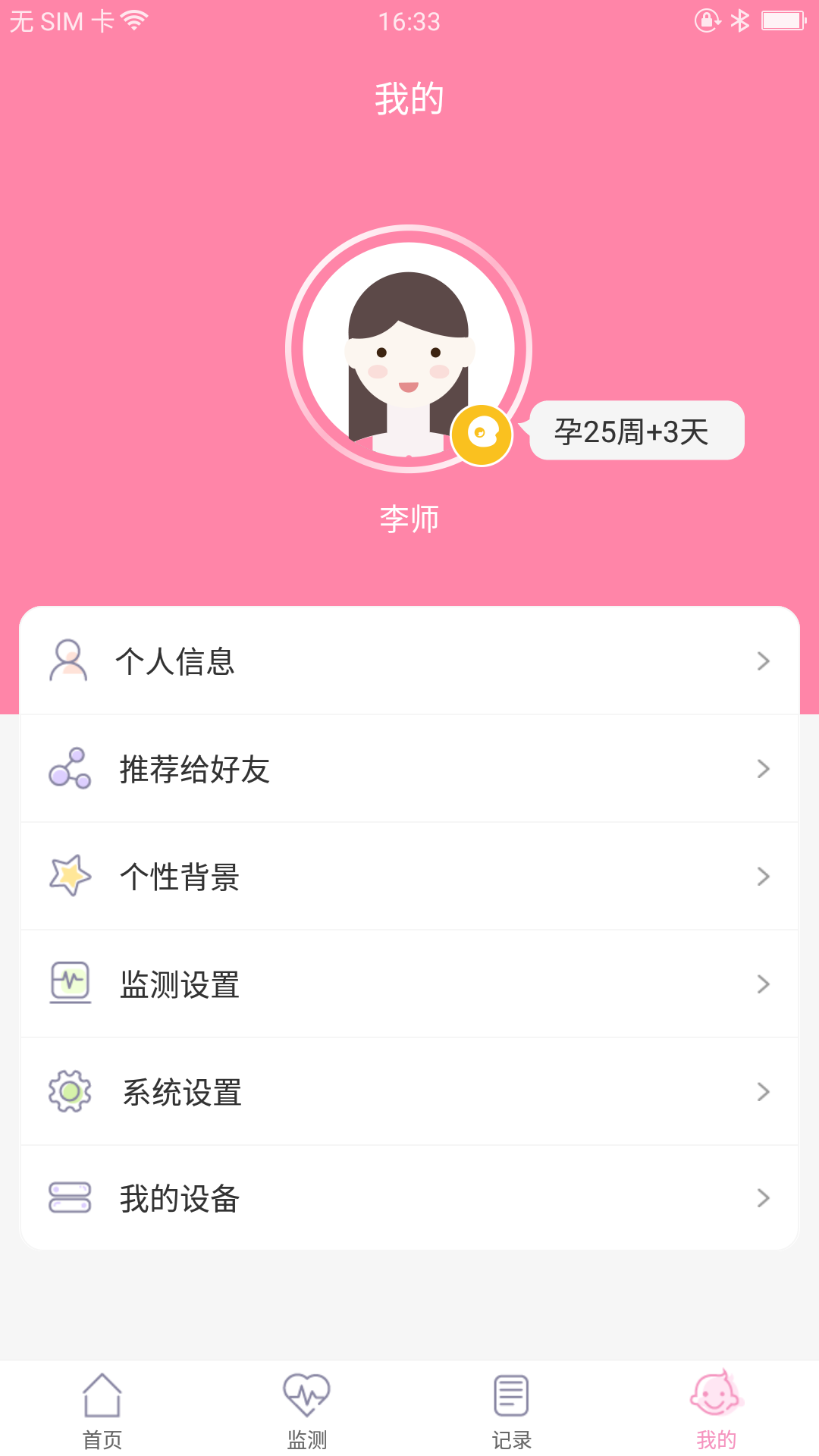
Task: Tap the 孕25周+3天 pregnancy bubble
Action: click(x=637, y=430)
